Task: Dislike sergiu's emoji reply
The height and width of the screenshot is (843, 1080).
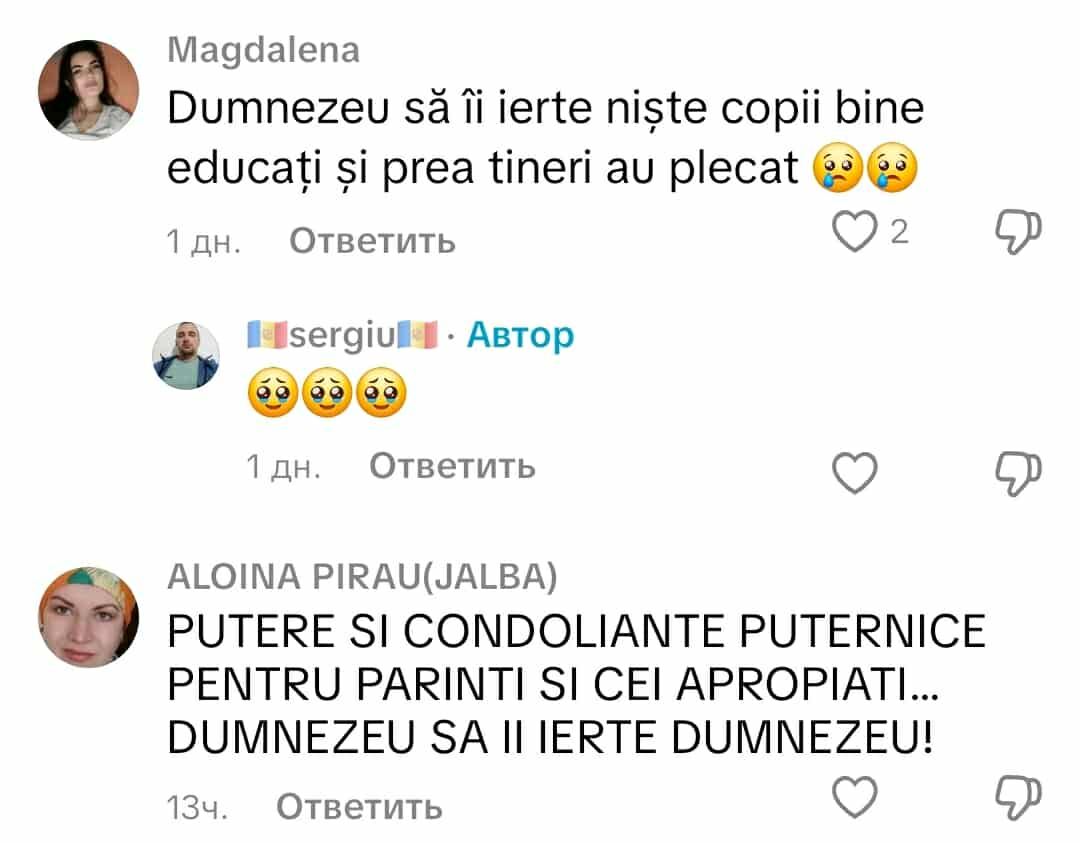Action: 1020,471
